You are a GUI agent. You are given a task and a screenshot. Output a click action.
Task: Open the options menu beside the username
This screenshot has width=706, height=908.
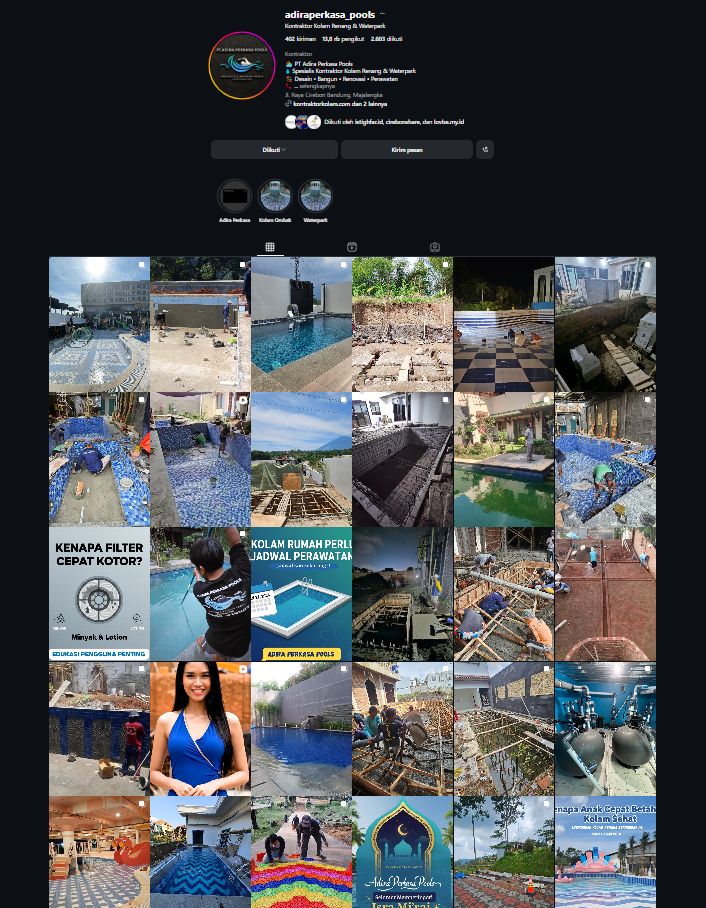tap(383, 15)
